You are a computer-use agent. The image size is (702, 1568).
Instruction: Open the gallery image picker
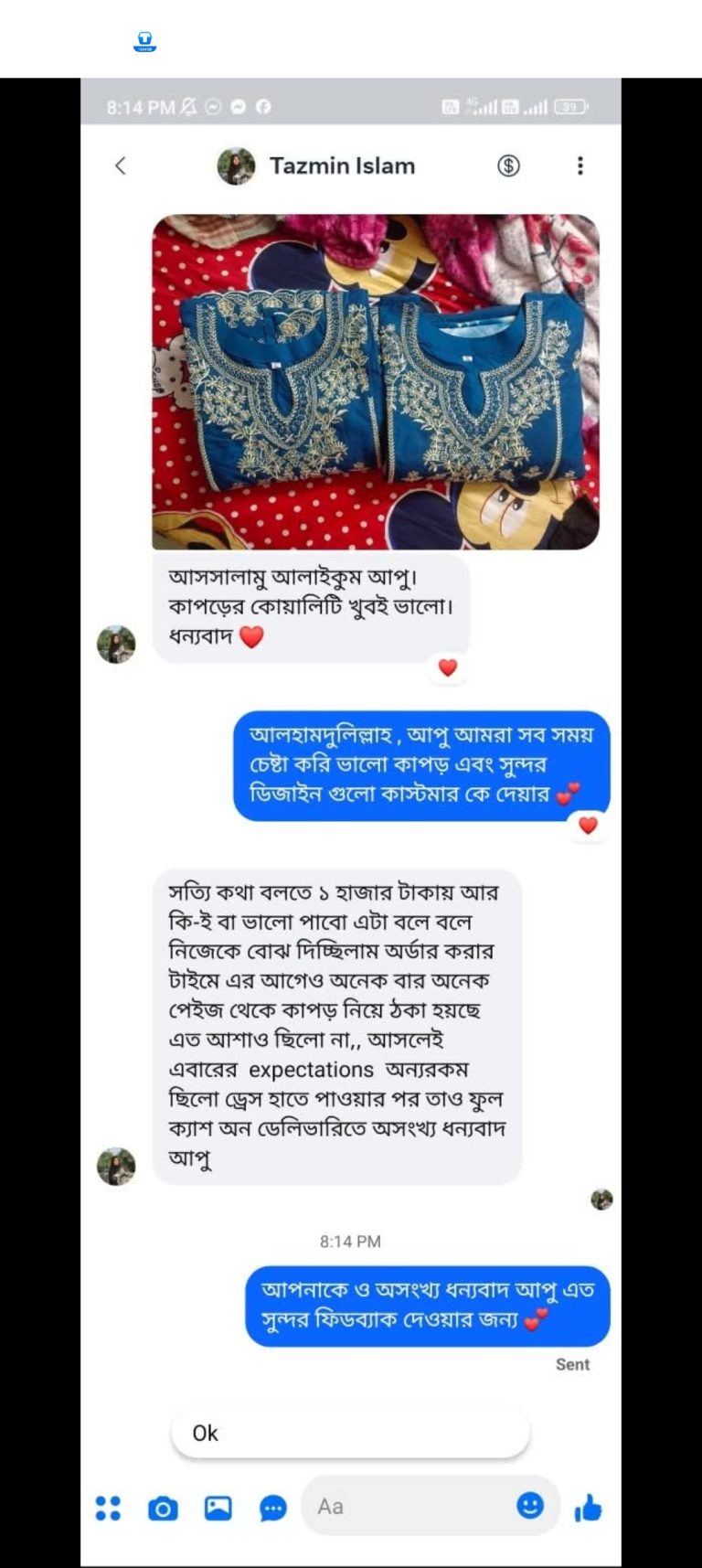218,1508
